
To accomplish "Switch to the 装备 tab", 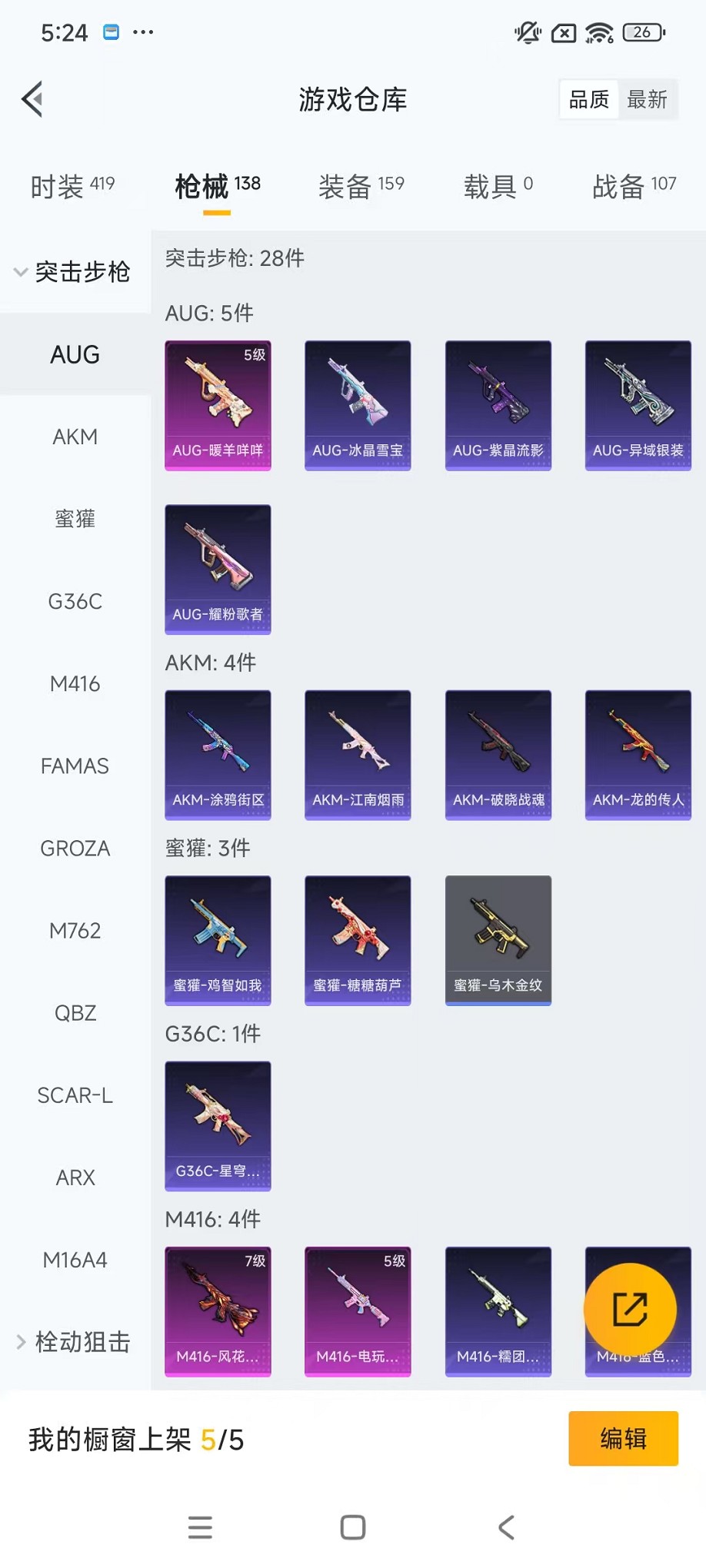I will pyautogui.click(x=361, y=186).
